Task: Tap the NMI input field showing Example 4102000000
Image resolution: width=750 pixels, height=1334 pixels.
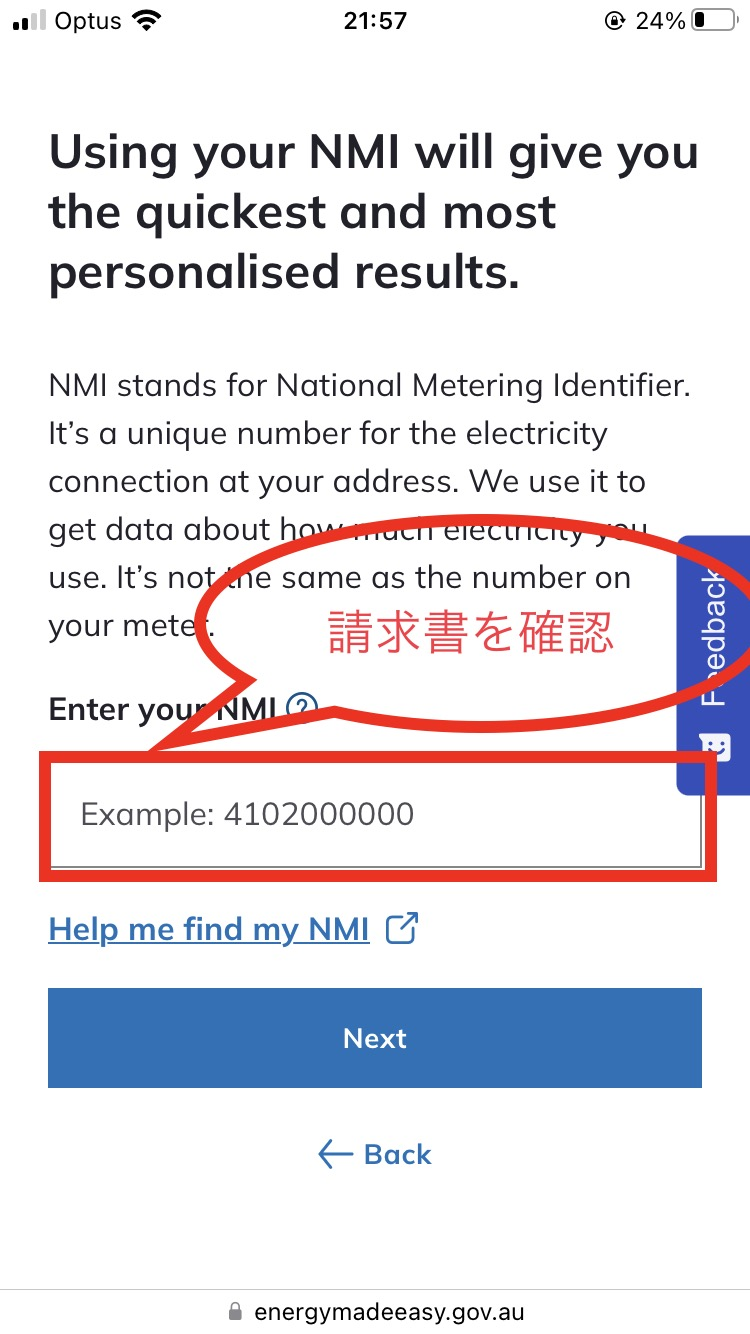Action: (x=375, y=814)
